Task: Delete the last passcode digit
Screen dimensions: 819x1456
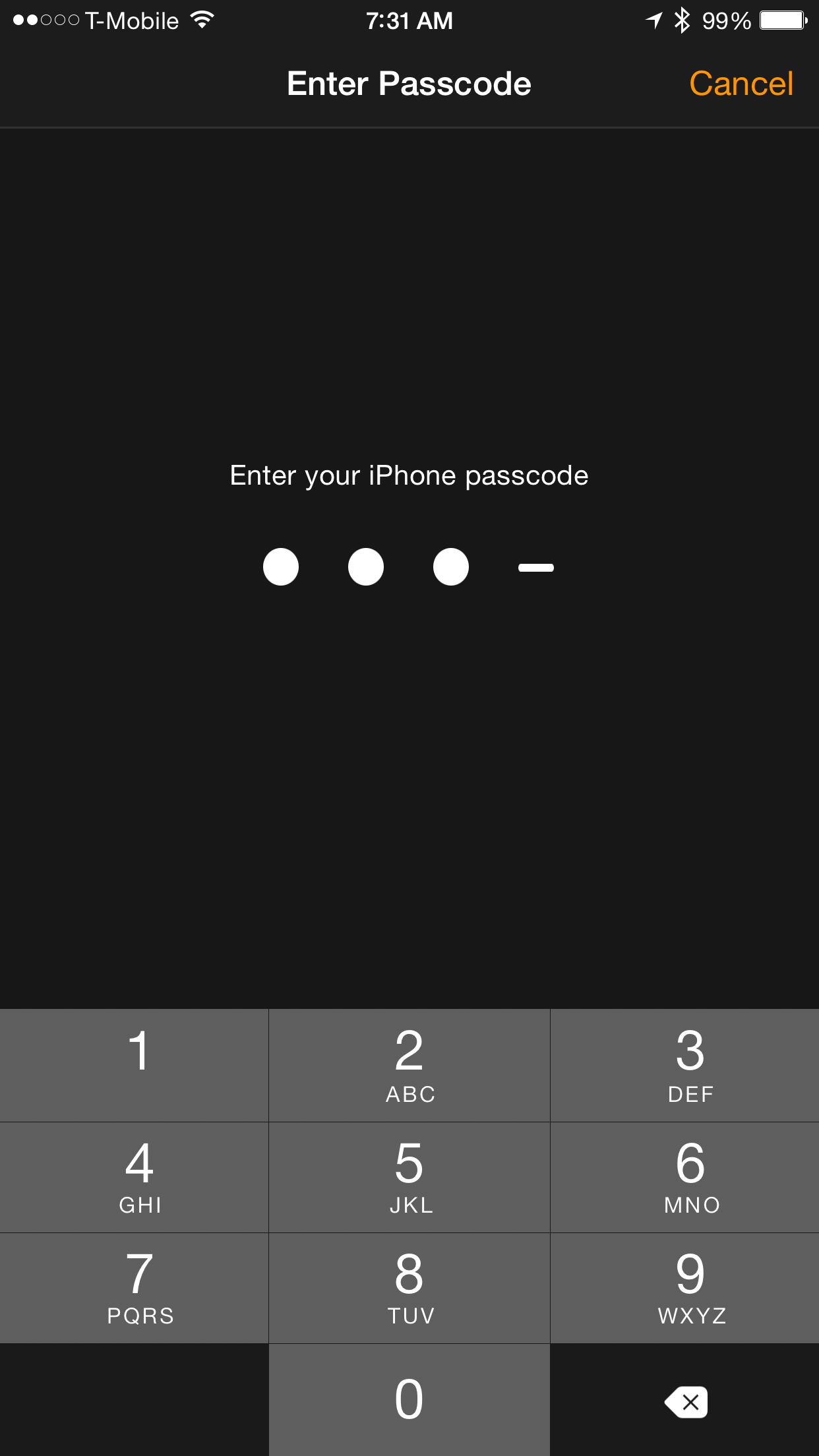Action: tap(686, 1402)
